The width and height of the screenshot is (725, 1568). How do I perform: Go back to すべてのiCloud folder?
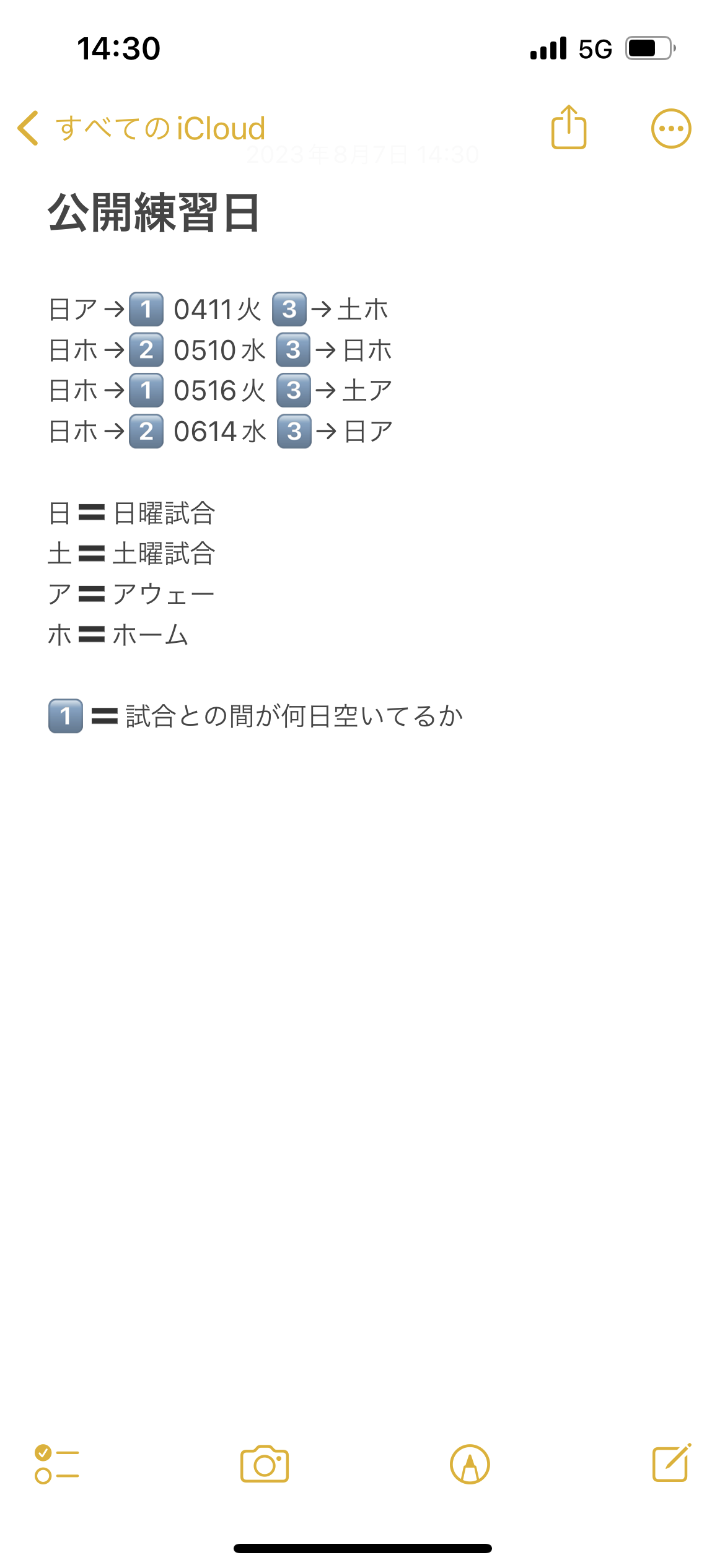[141, 128]
